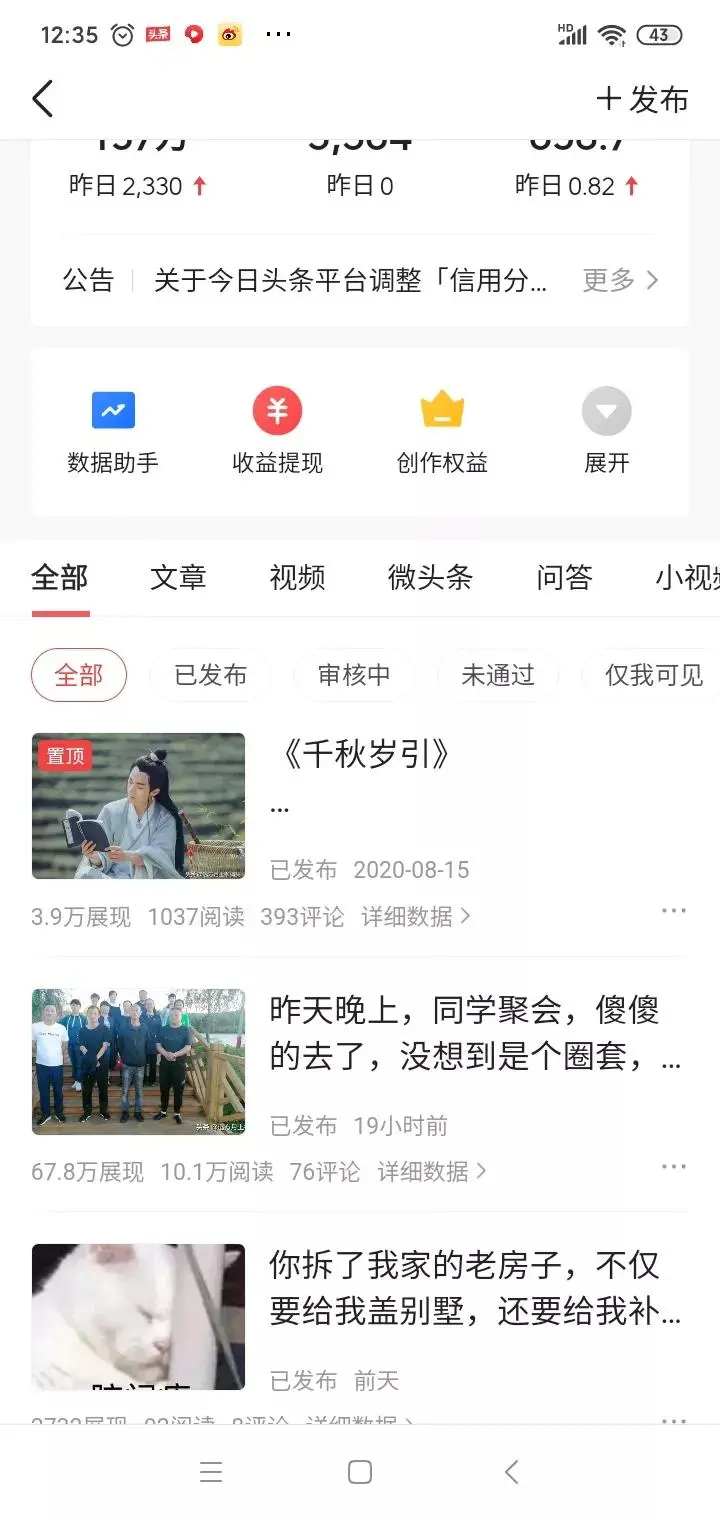
Task: View 详细数据 for 《千秋岁引》
Action: click(x=415, y=917)
